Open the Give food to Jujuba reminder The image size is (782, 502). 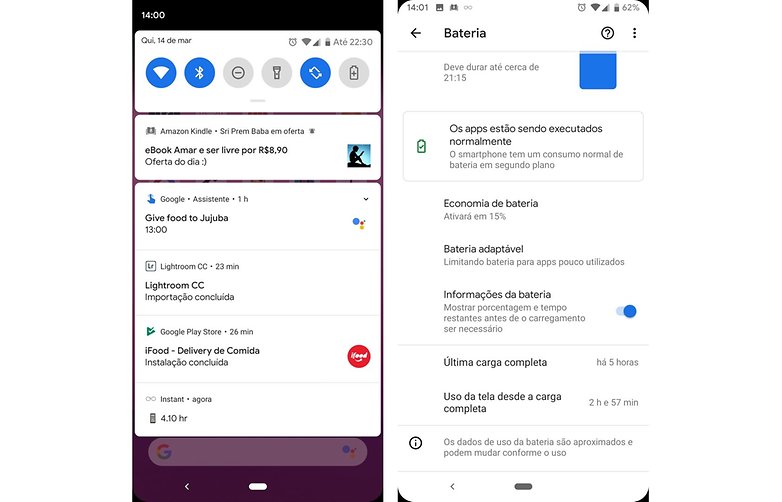[240, 223]
